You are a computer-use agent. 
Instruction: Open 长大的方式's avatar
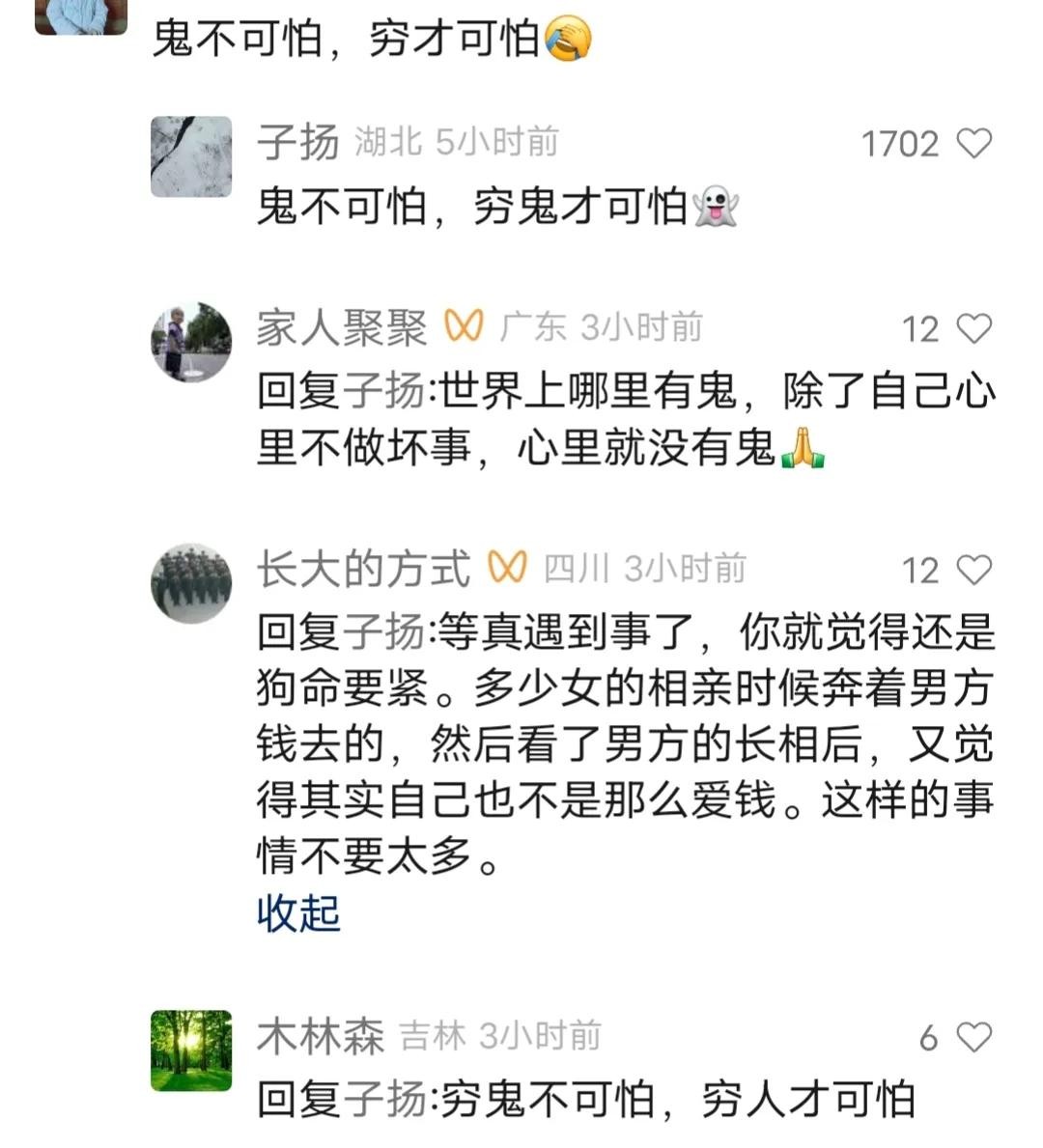[x=191, y=582]
